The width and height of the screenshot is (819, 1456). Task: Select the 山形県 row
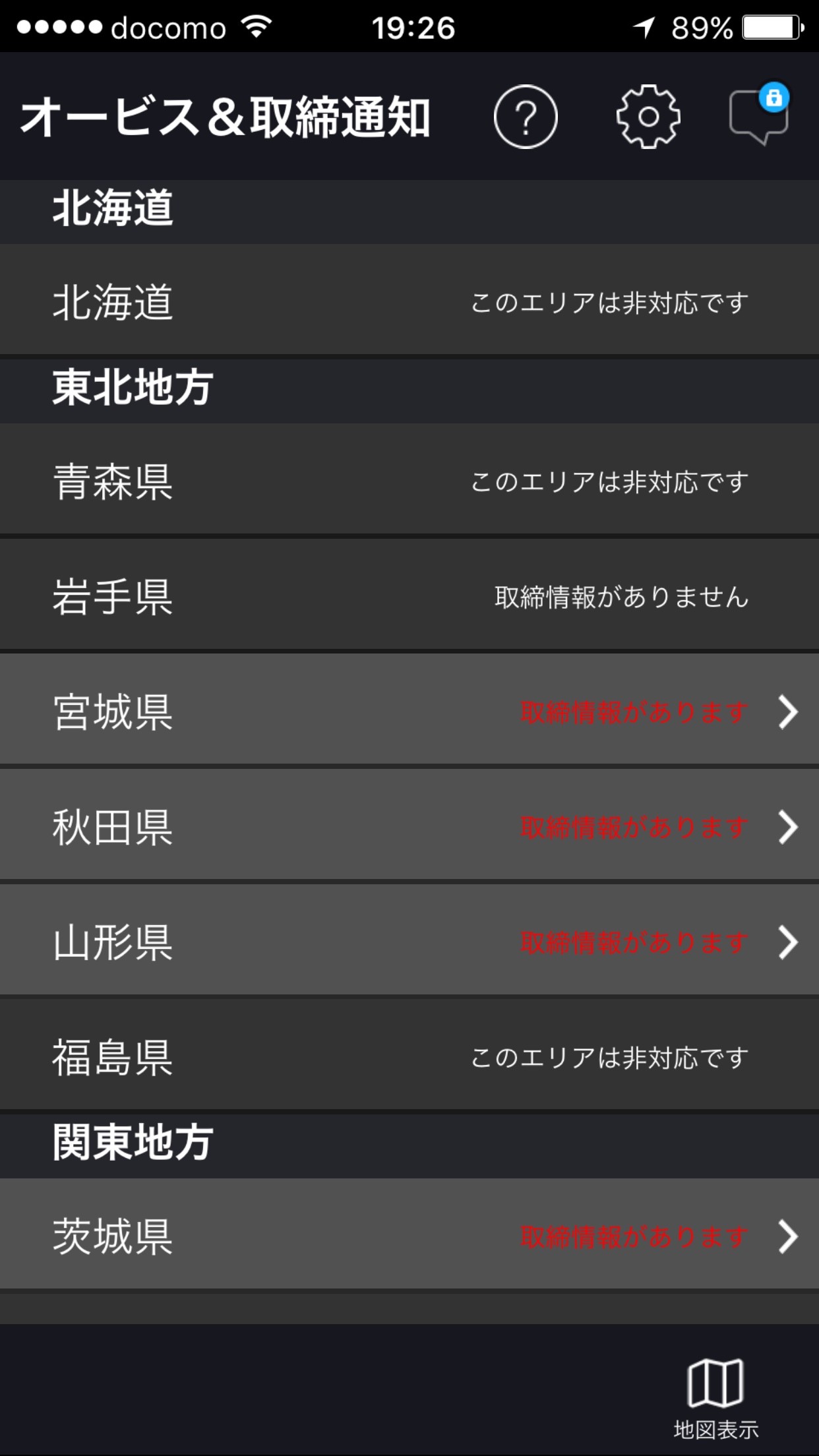[x=409, y=941]
